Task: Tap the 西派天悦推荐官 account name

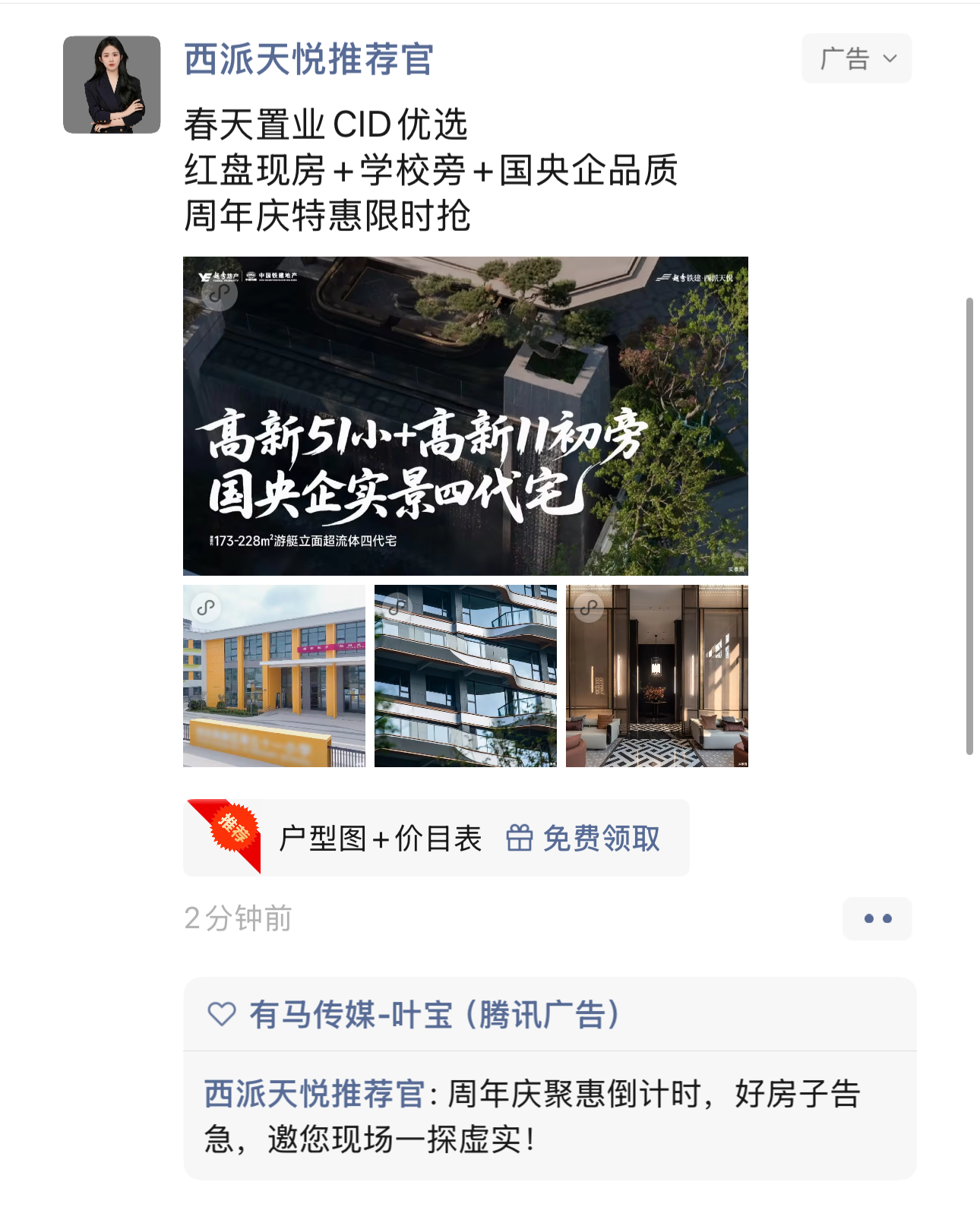Action: [x=308, y=59]
